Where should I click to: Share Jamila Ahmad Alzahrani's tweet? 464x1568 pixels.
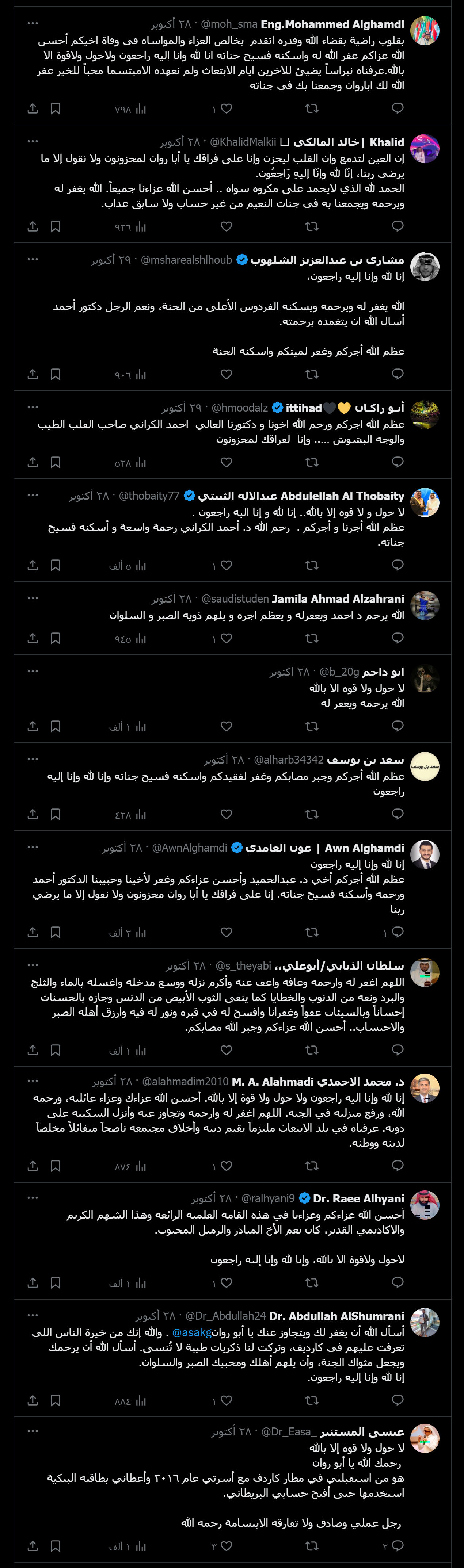(x=33, y=638)
